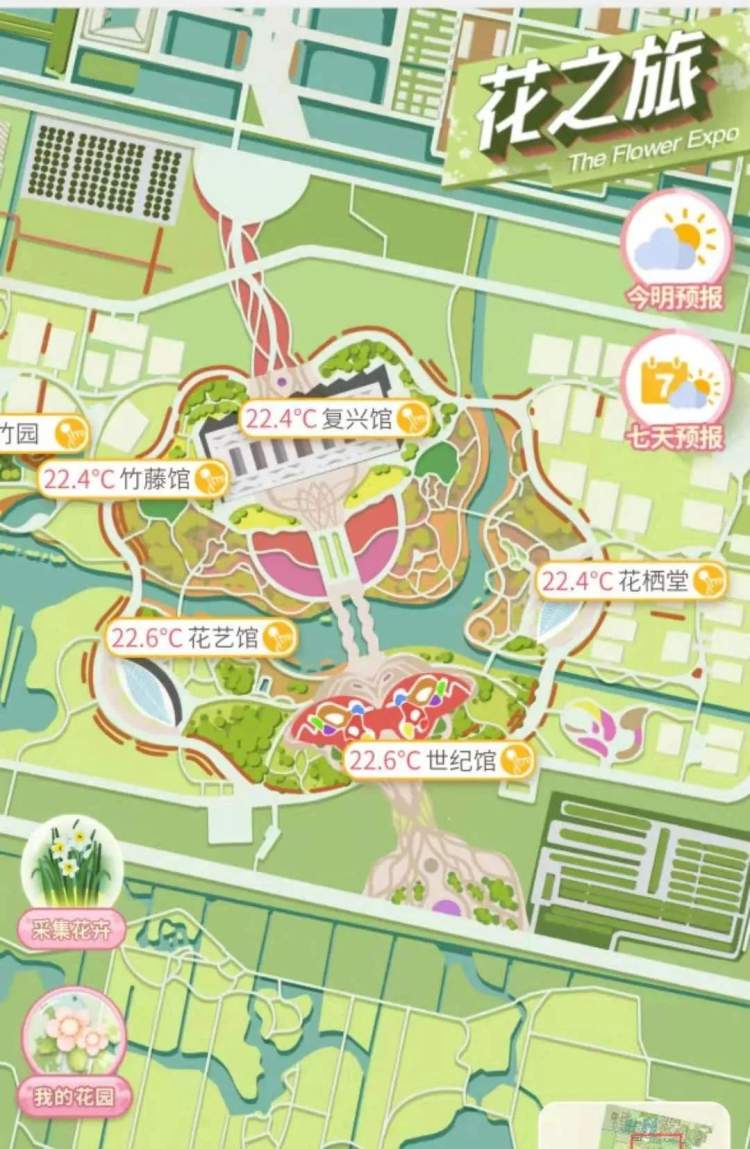Screen dimensions: 750x1149
Task: Open the 今明预报 weather forecast
Action: 676,250
